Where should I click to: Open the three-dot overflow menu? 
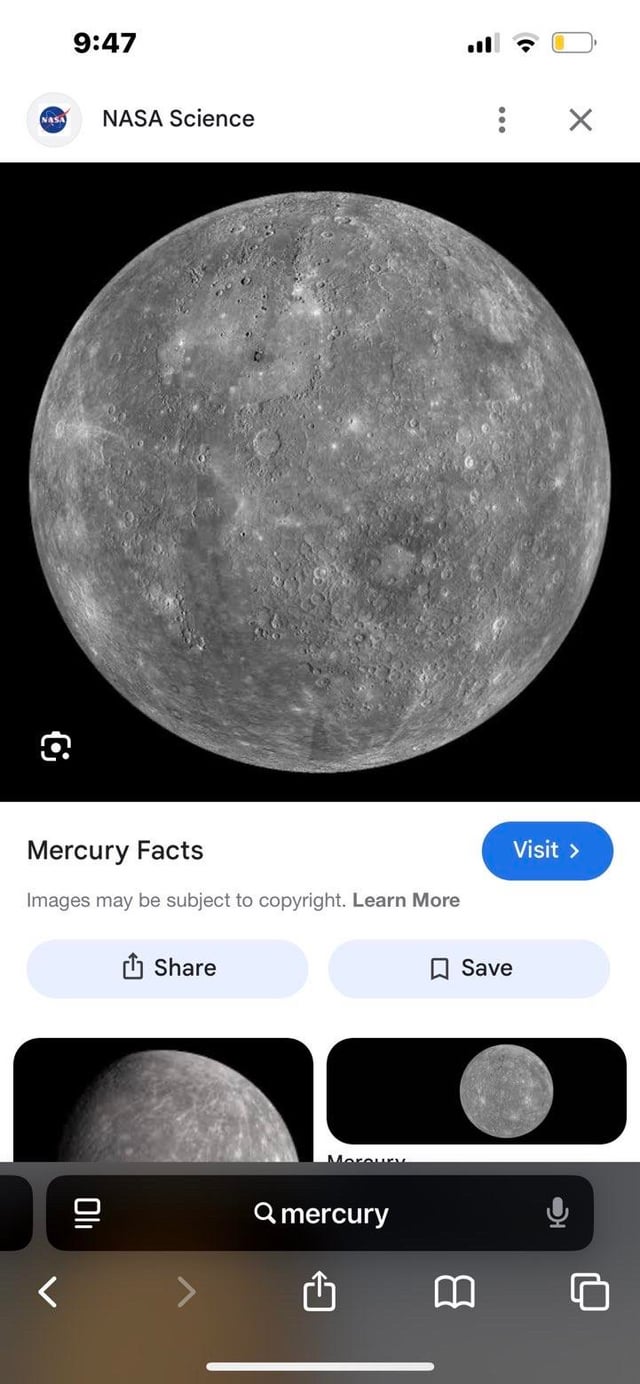tap(501, 120)
